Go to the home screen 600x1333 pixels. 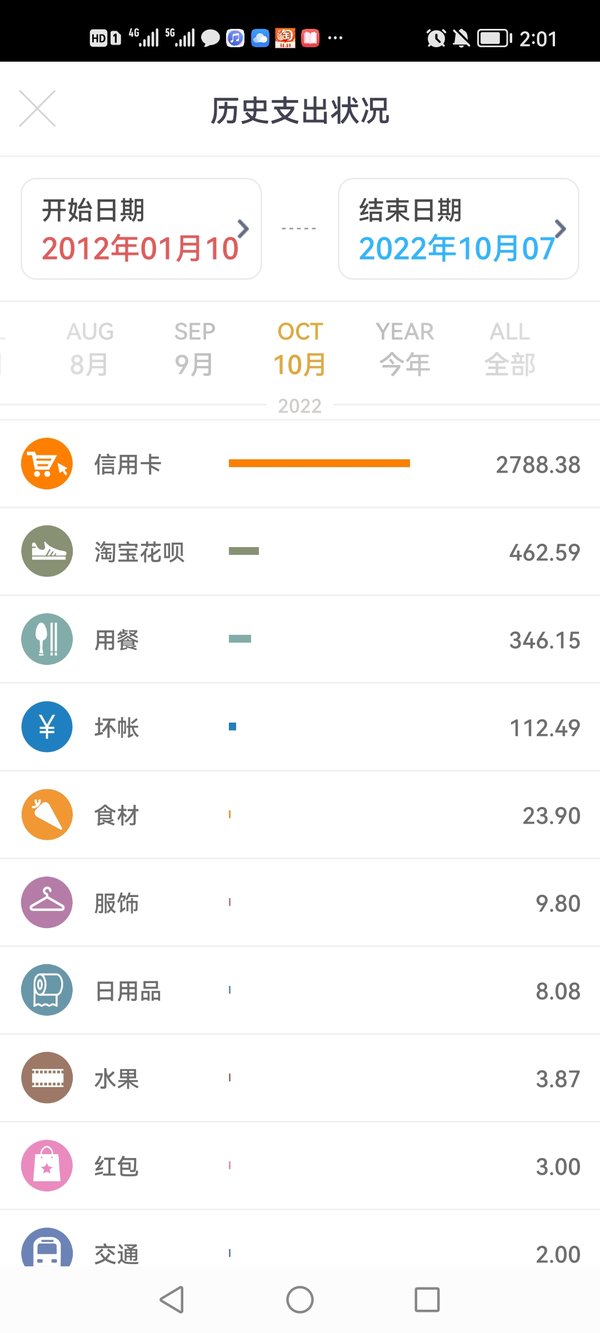click(300, 1299)
